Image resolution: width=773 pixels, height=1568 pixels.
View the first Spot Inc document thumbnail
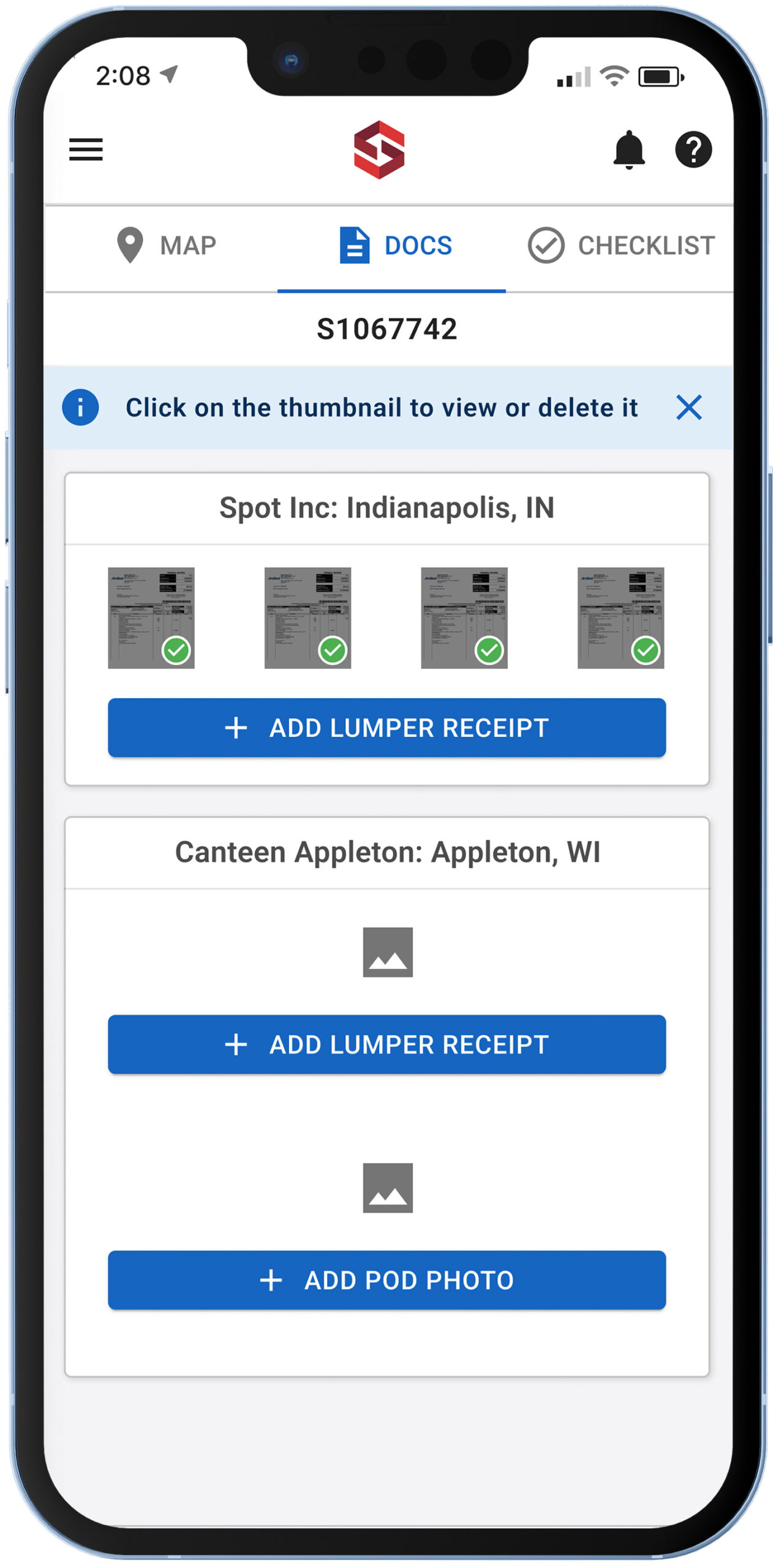pos(151,617)
